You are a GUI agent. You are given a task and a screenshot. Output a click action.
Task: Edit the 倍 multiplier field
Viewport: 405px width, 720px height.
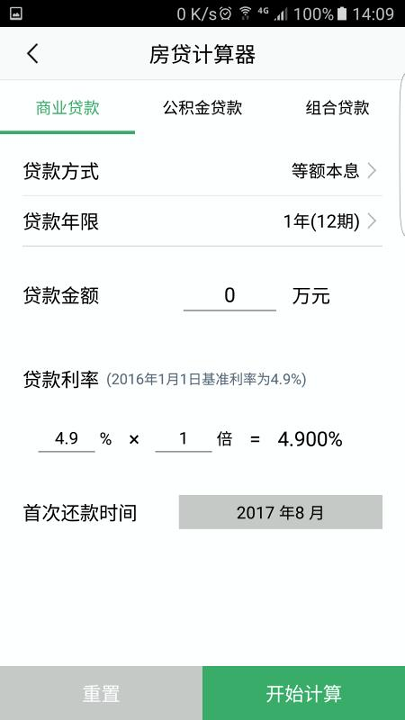184,439
